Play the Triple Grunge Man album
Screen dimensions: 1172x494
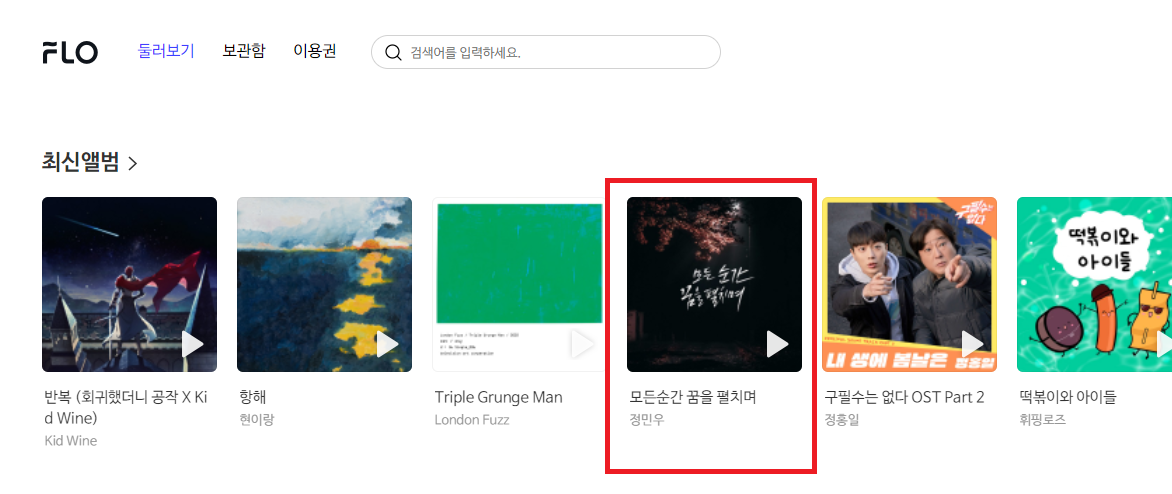582,345
